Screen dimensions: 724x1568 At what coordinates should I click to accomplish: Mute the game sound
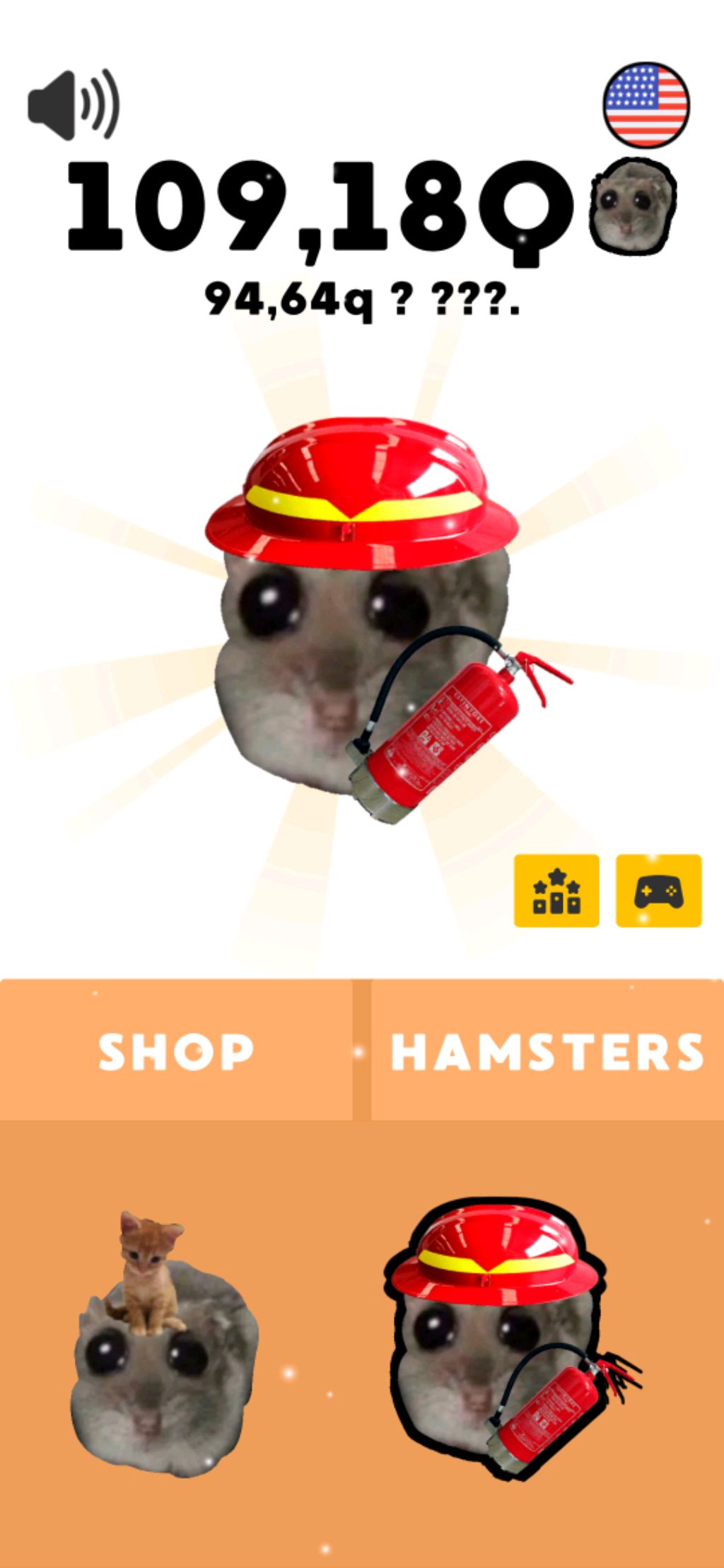[x=74, y=105]
